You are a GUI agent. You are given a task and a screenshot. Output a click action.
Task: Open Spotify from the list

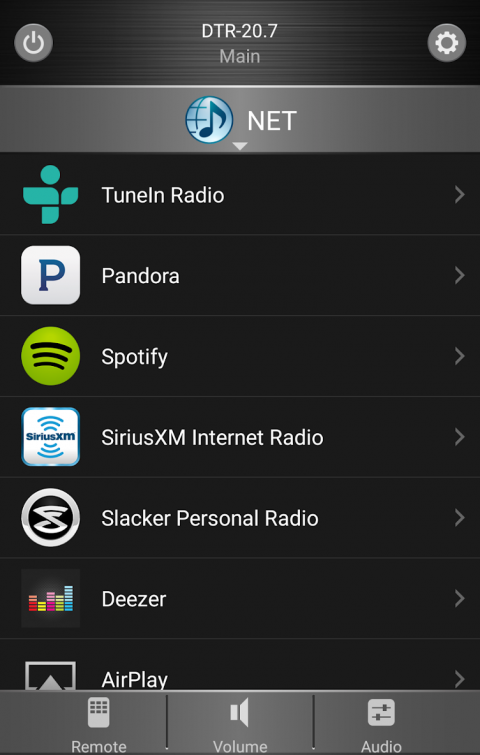coord(240,356)
